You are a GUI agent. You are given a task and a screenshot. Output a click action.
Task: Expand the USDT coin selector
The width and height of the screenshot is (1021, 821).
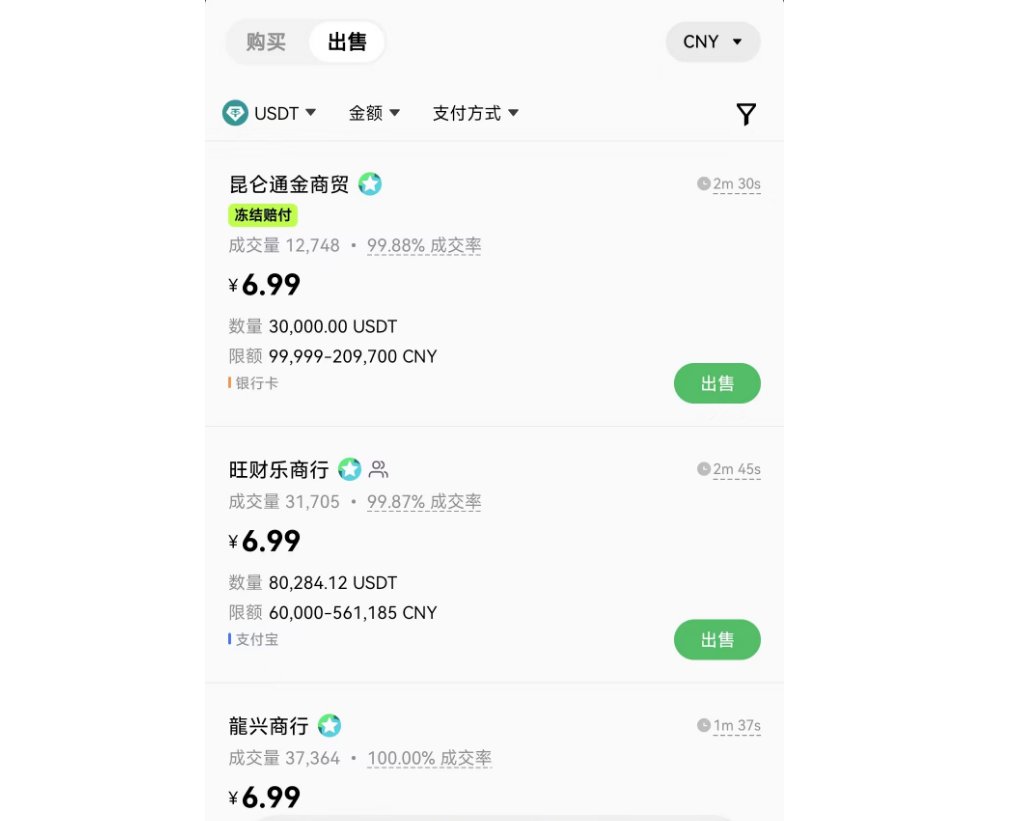270,113
